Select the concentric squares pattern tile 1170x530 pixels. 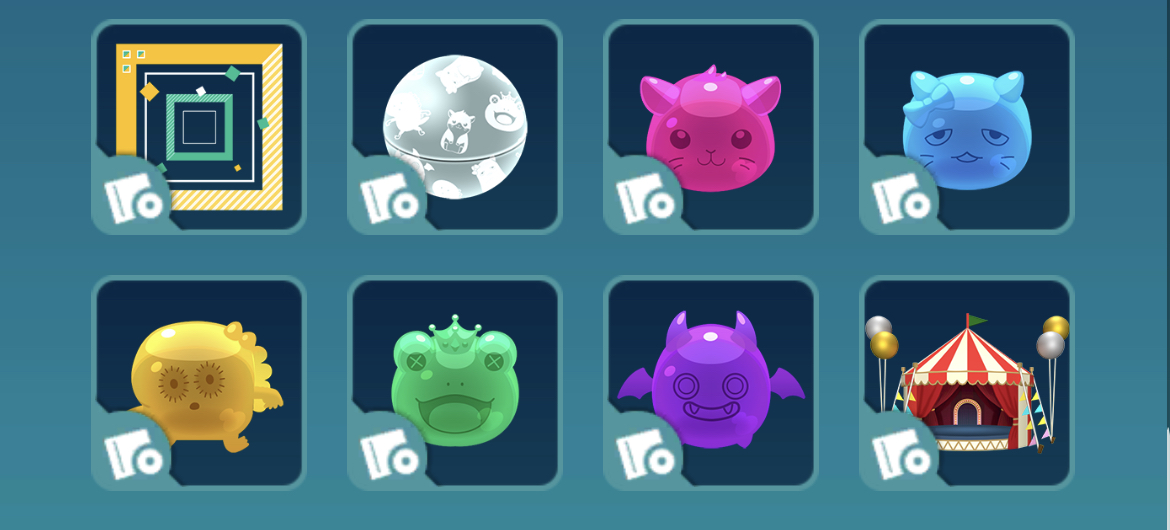click(x=199, y=127)
